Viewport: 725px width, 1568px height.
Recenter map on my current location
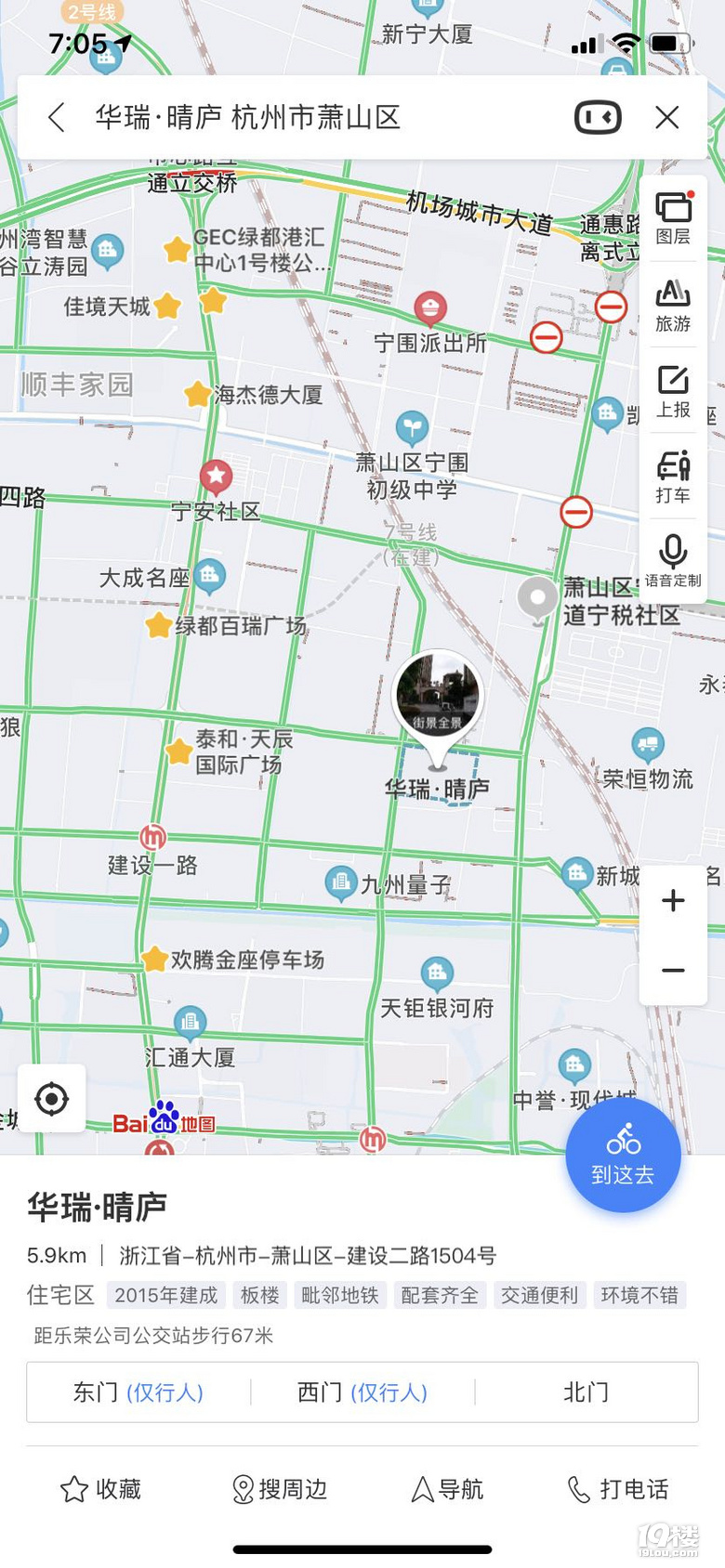point(52,1099)
